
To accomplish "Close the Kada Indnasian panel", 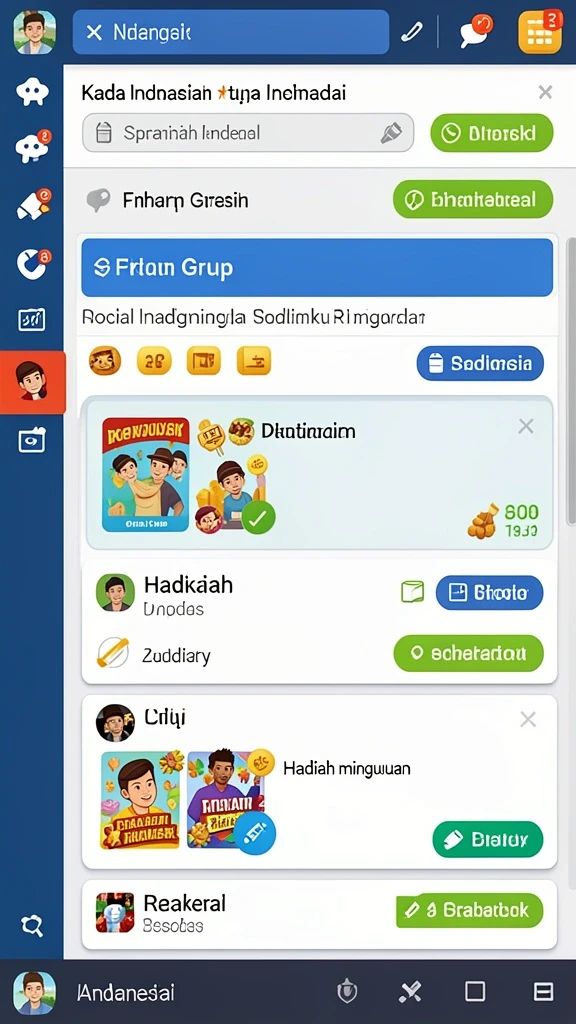I will pos(545,92).
